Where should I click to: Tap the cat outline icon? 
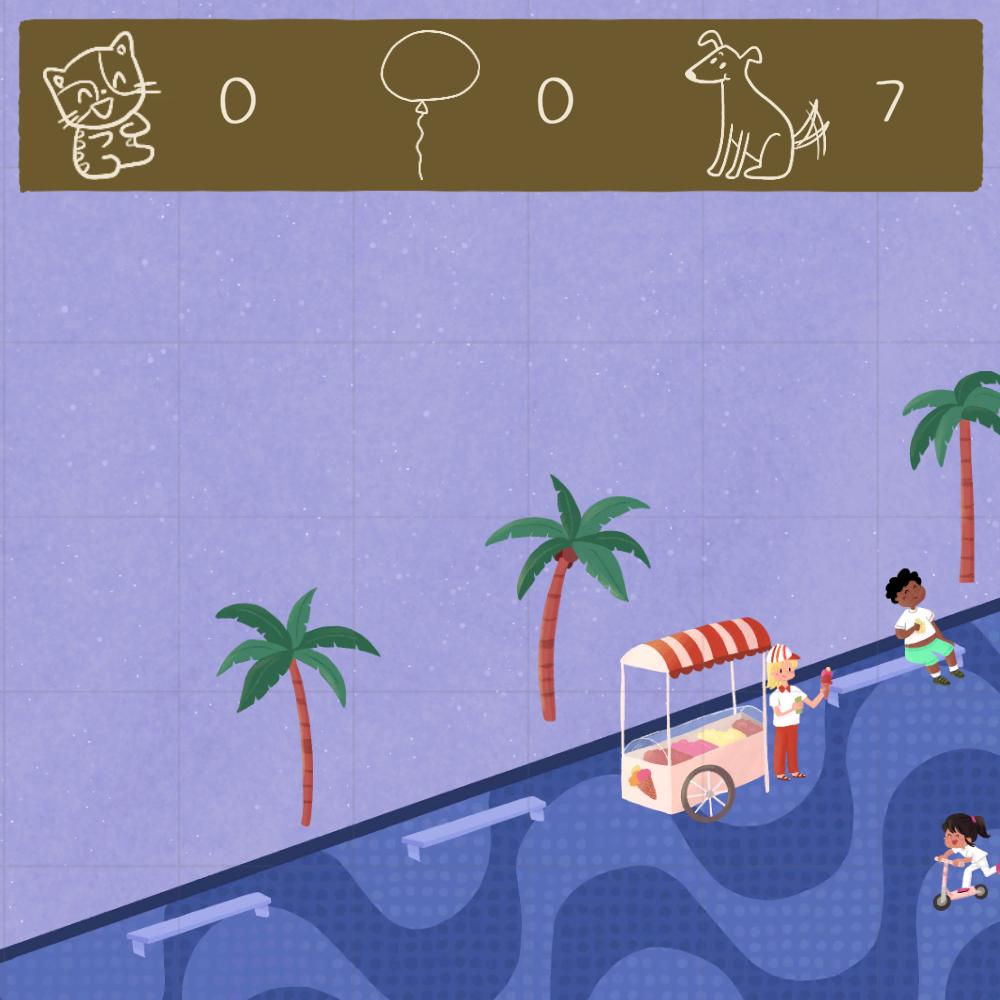coord(101,105)
